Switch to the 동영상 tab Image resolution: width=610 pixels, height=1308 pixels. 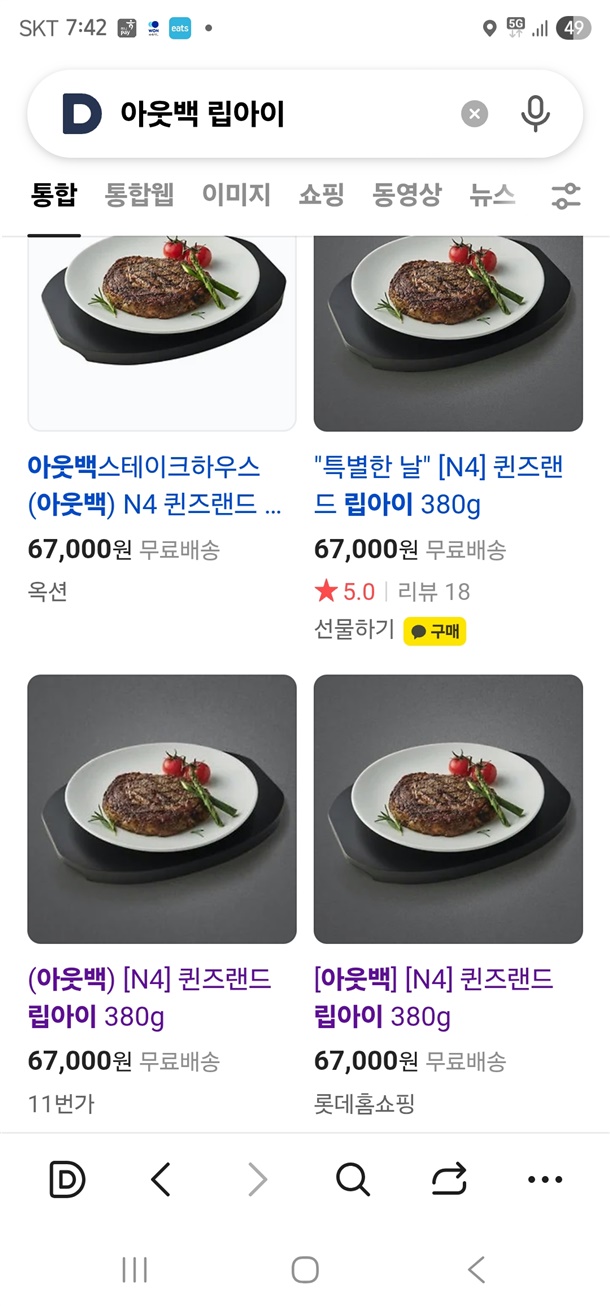[x=407, y=195]
